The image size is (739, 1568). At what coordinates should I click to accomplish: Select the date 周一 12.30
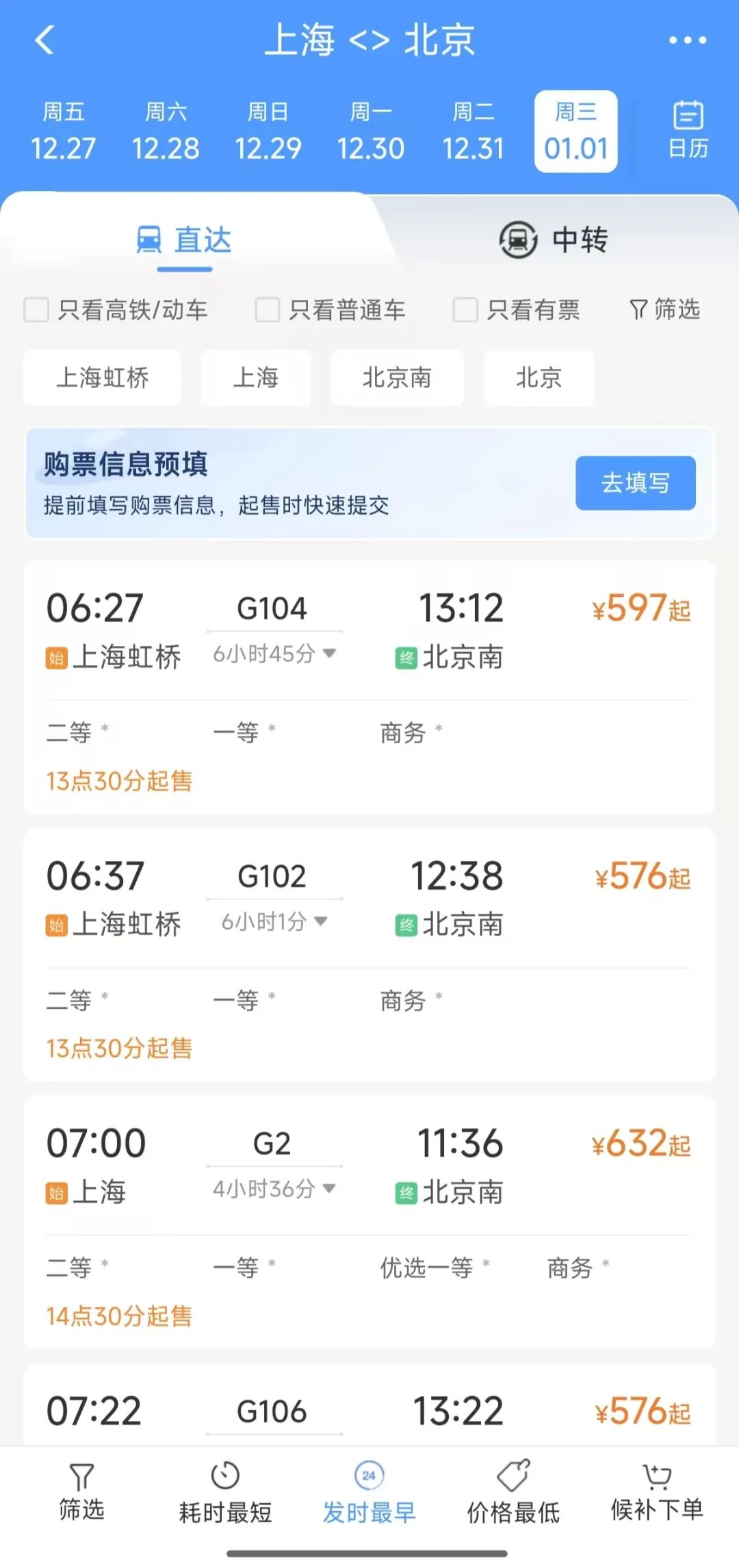(371, 131)
